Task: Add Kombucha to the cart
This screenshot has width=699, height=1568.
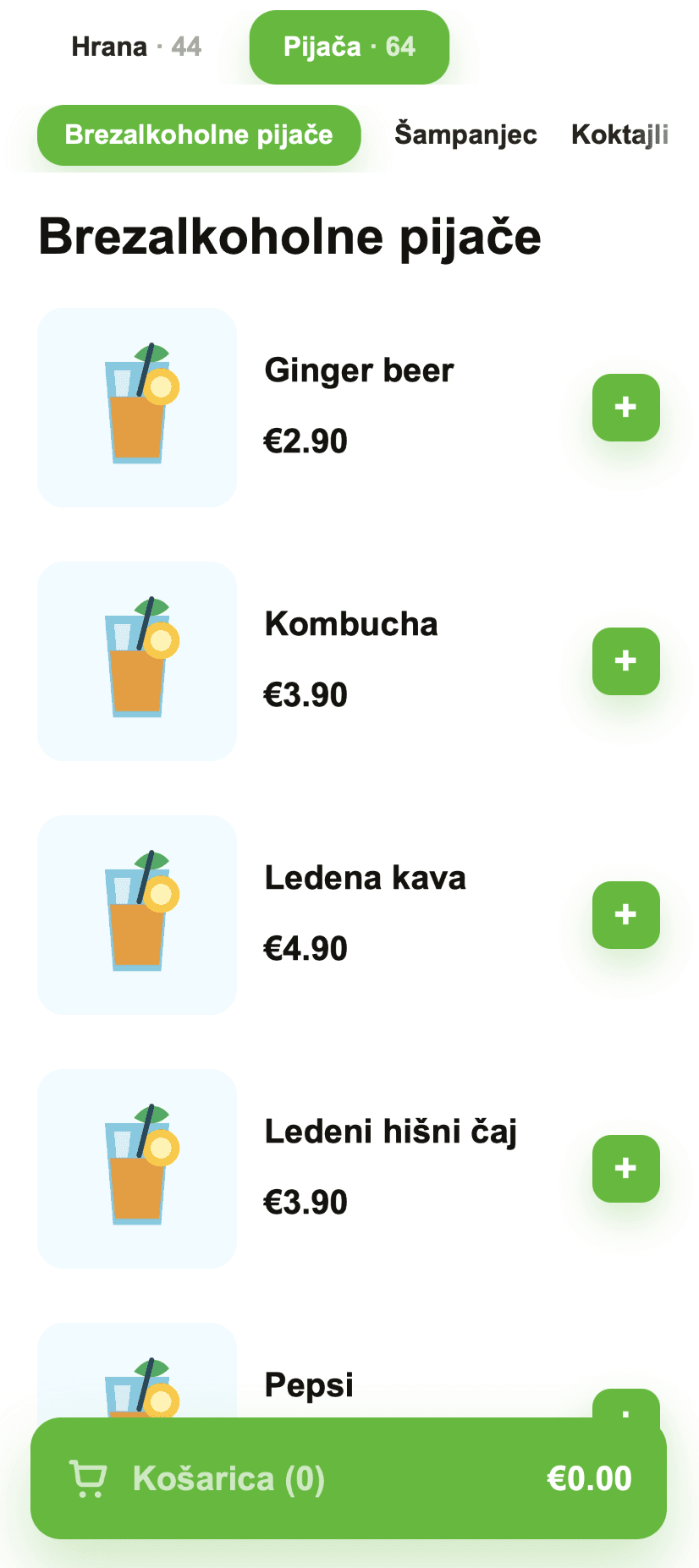Action: click(625, 661)
